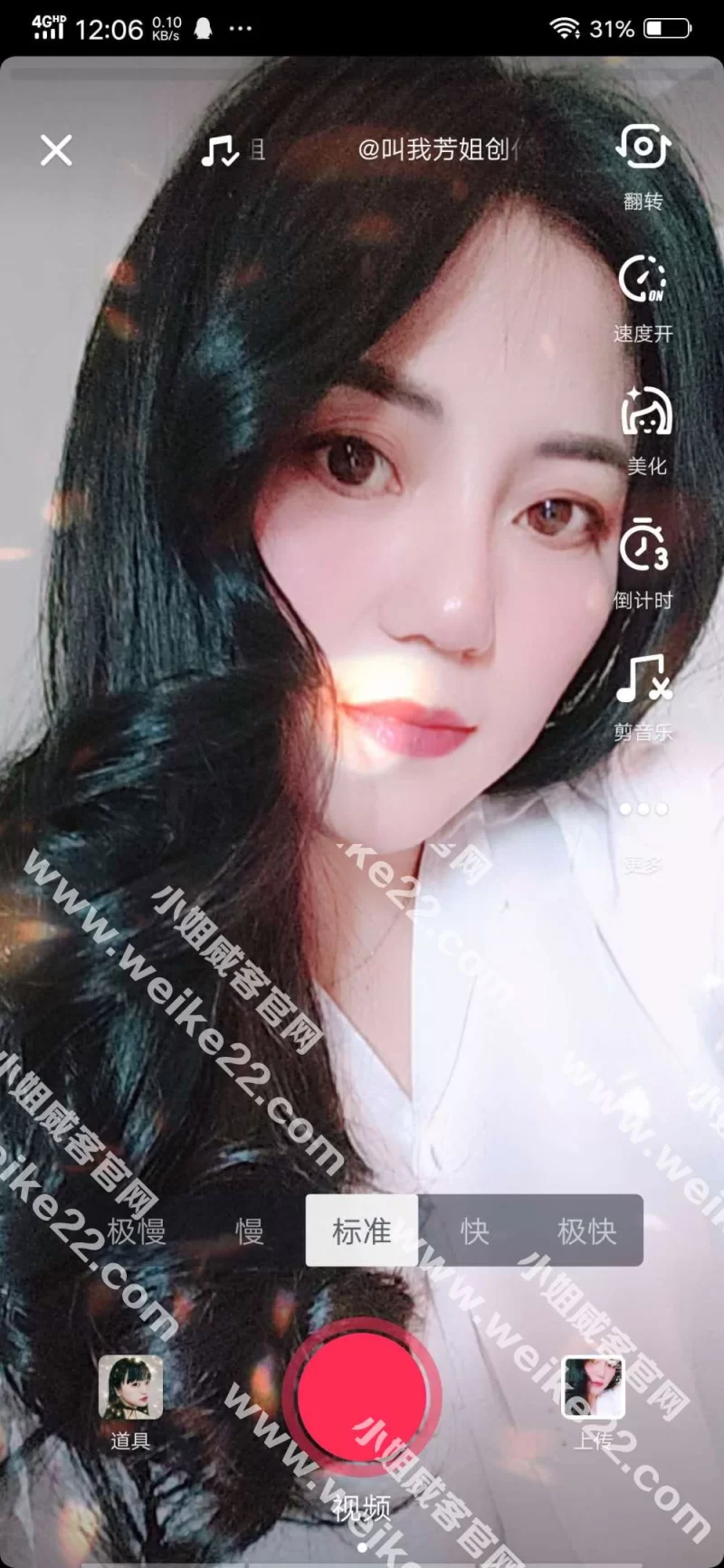This screenshot has width=724, height=1568.
Task: Select 极慢 recording speed
Action: (136, 1231)
